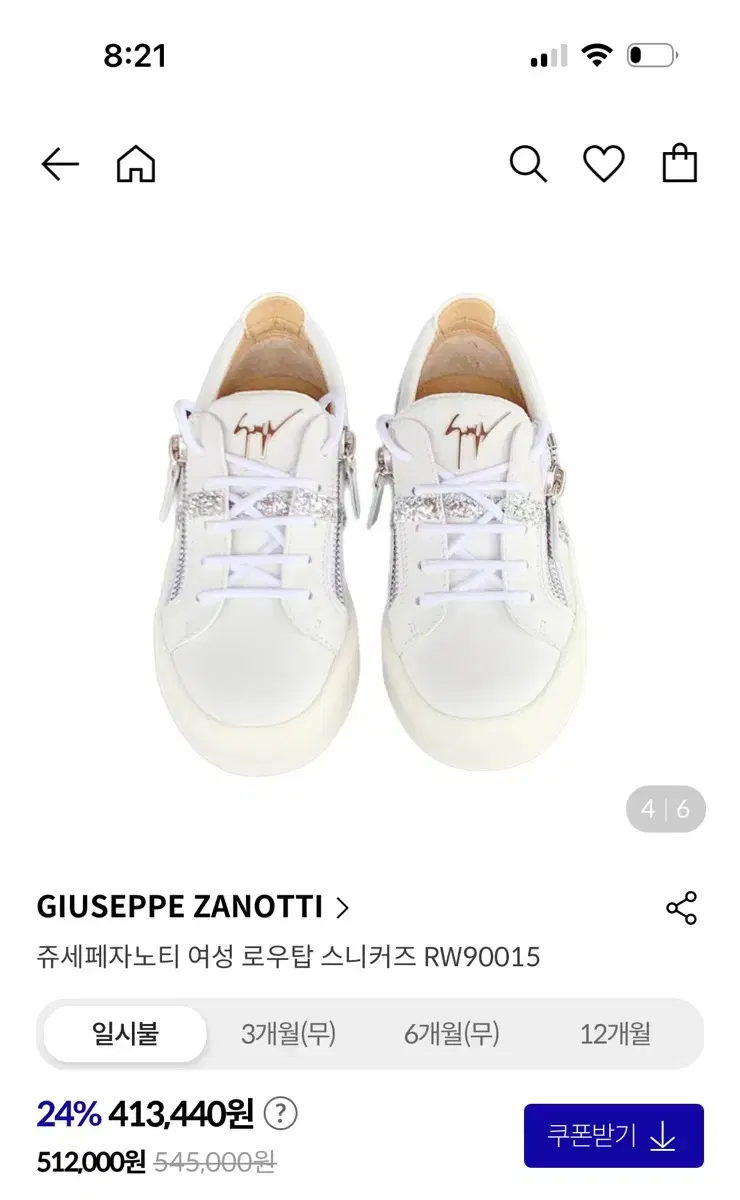Image resolution: width=740 pixels, height=1200 pixels.
Task: Tap the price info question mark
Action: (283, 1112)
